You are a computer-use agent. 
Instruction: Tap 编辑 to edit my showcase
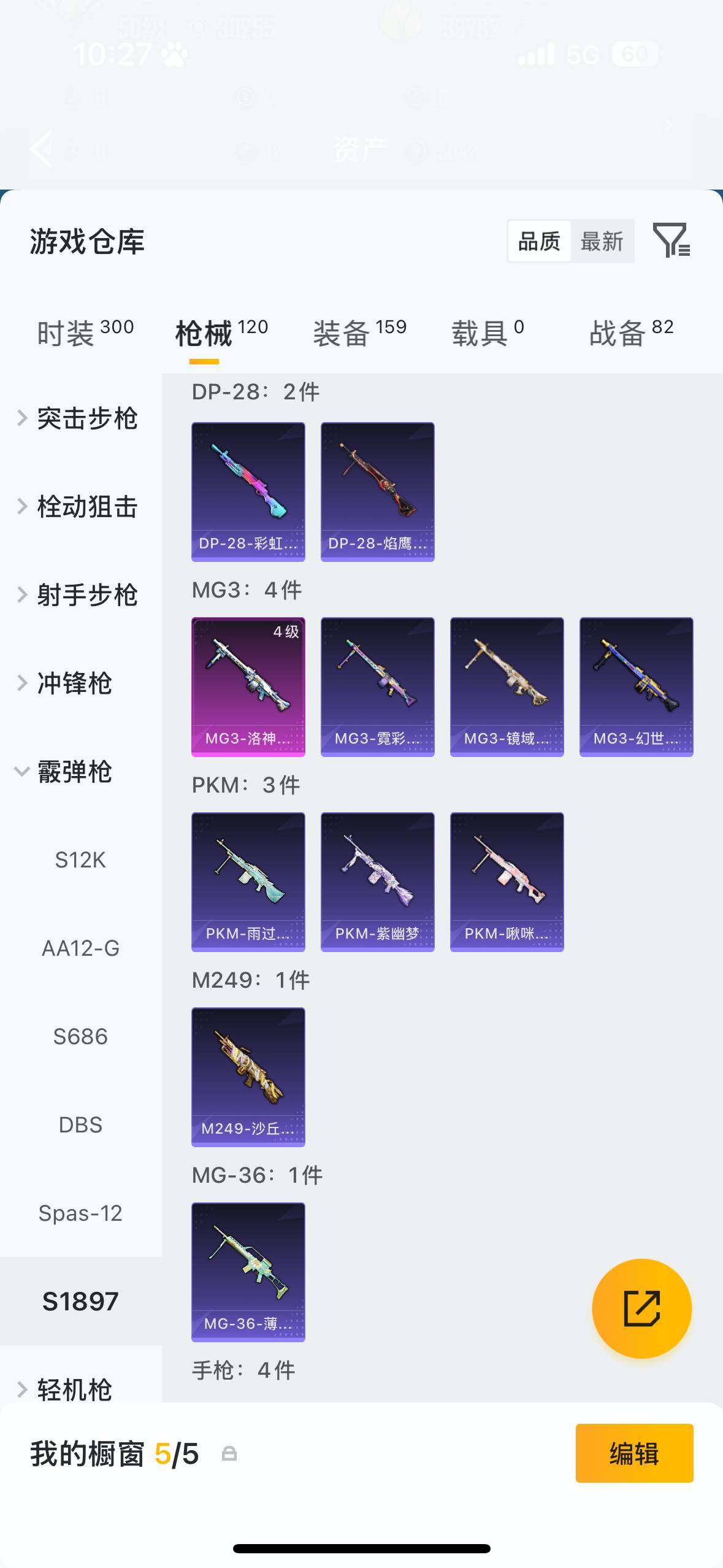(634, 1453)
